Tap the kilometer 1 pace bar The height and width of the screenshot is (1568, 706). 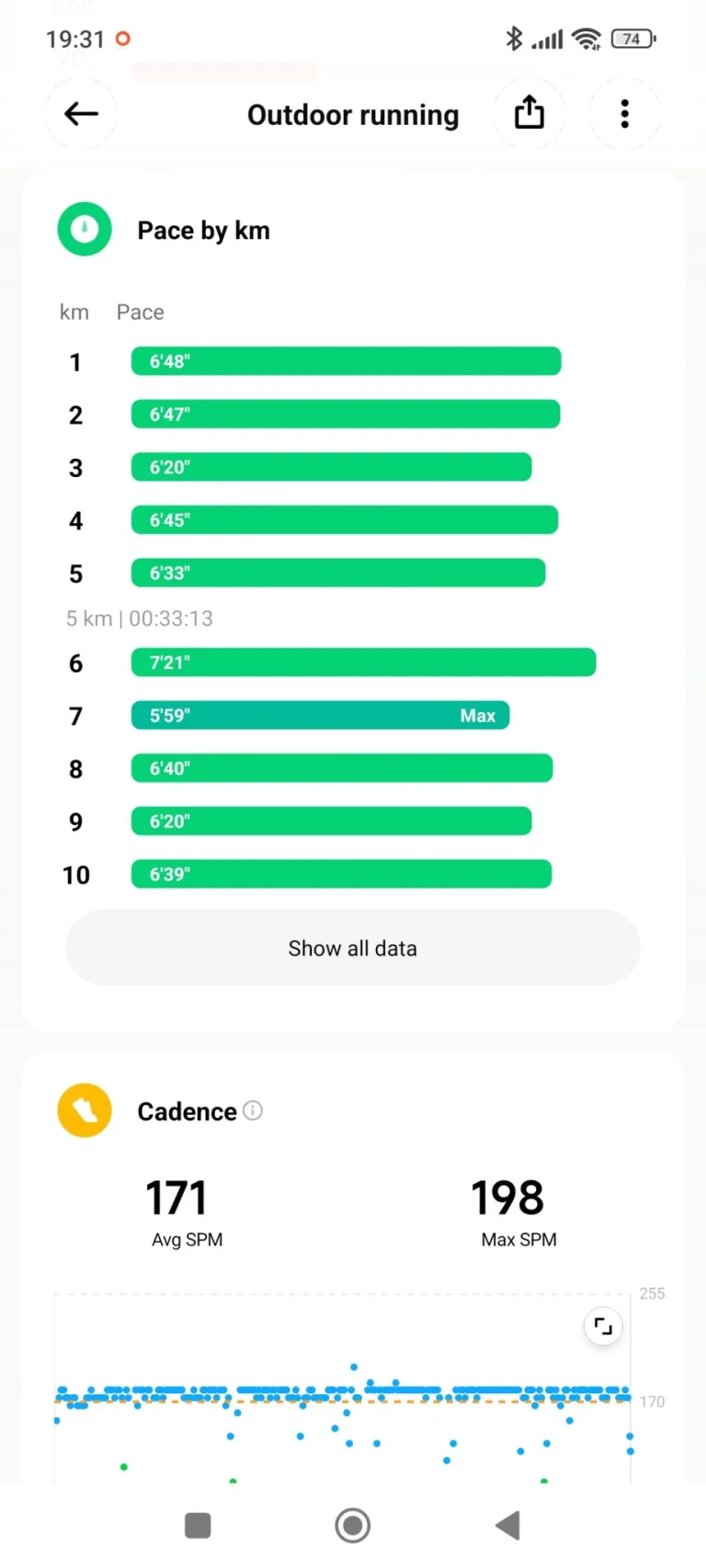point(346,361)
